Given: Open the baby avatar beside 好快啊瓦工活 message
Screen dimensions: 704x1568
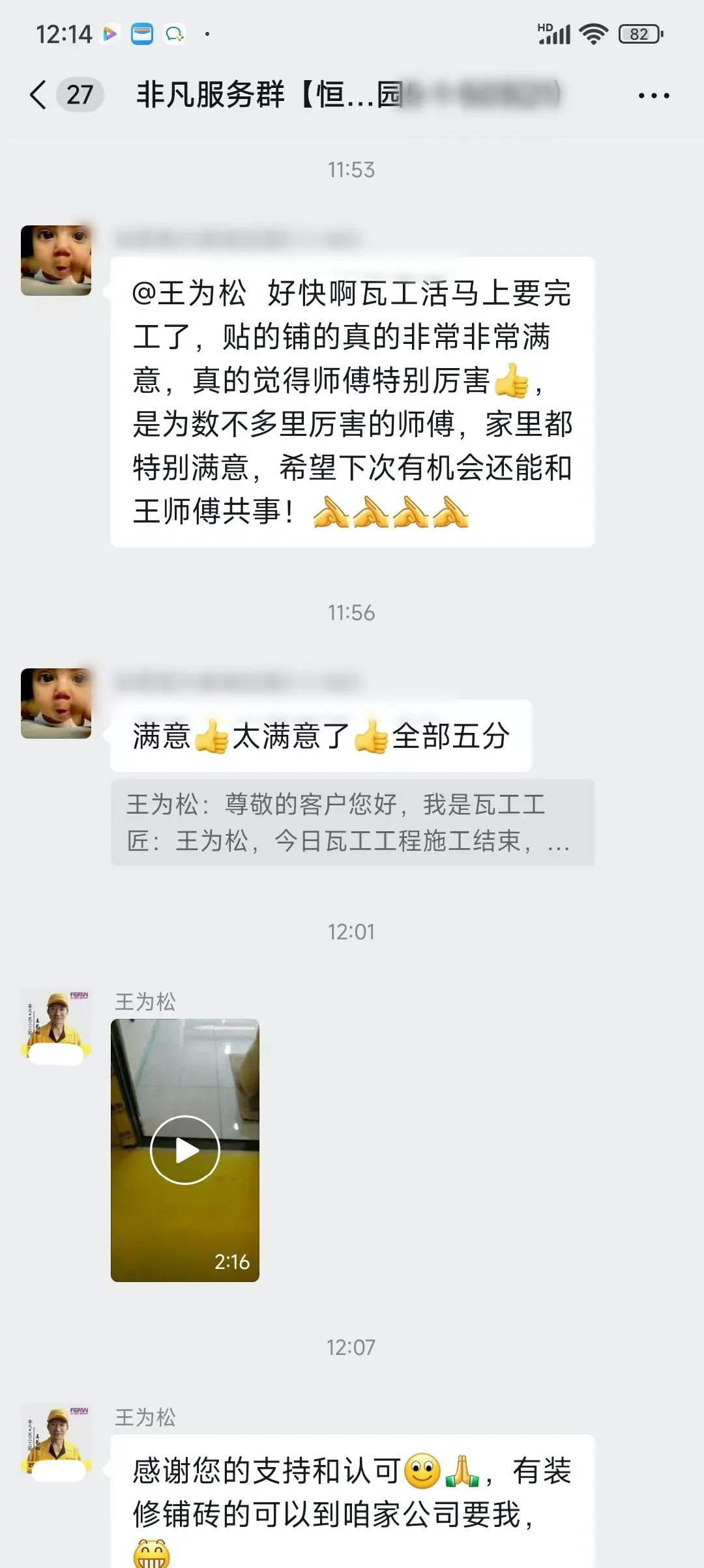Looking at the screenshot, I should [x=56, y=261].
